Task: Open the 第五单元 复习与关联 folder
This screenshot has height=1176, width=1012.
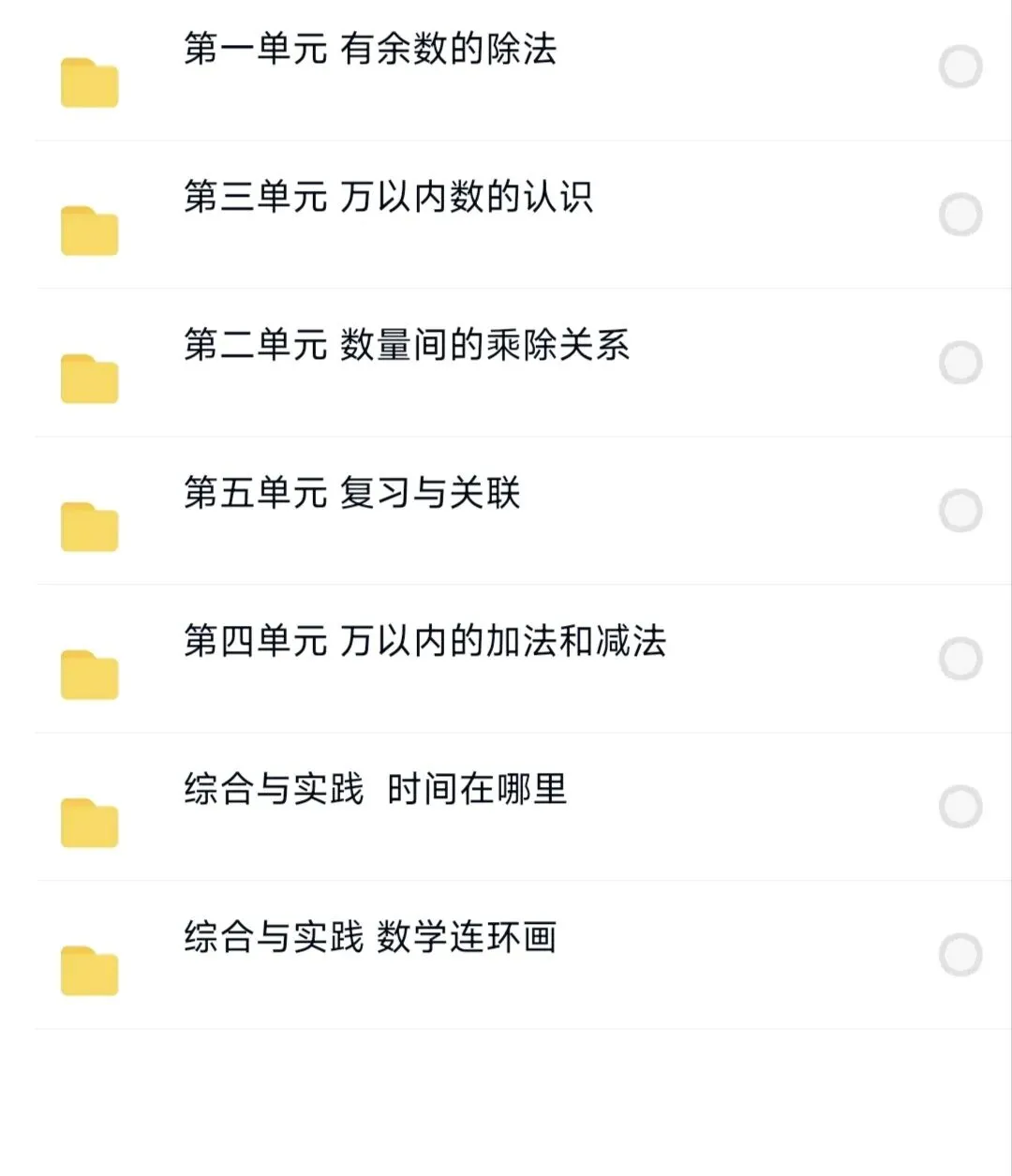Action: click(351, 493)
